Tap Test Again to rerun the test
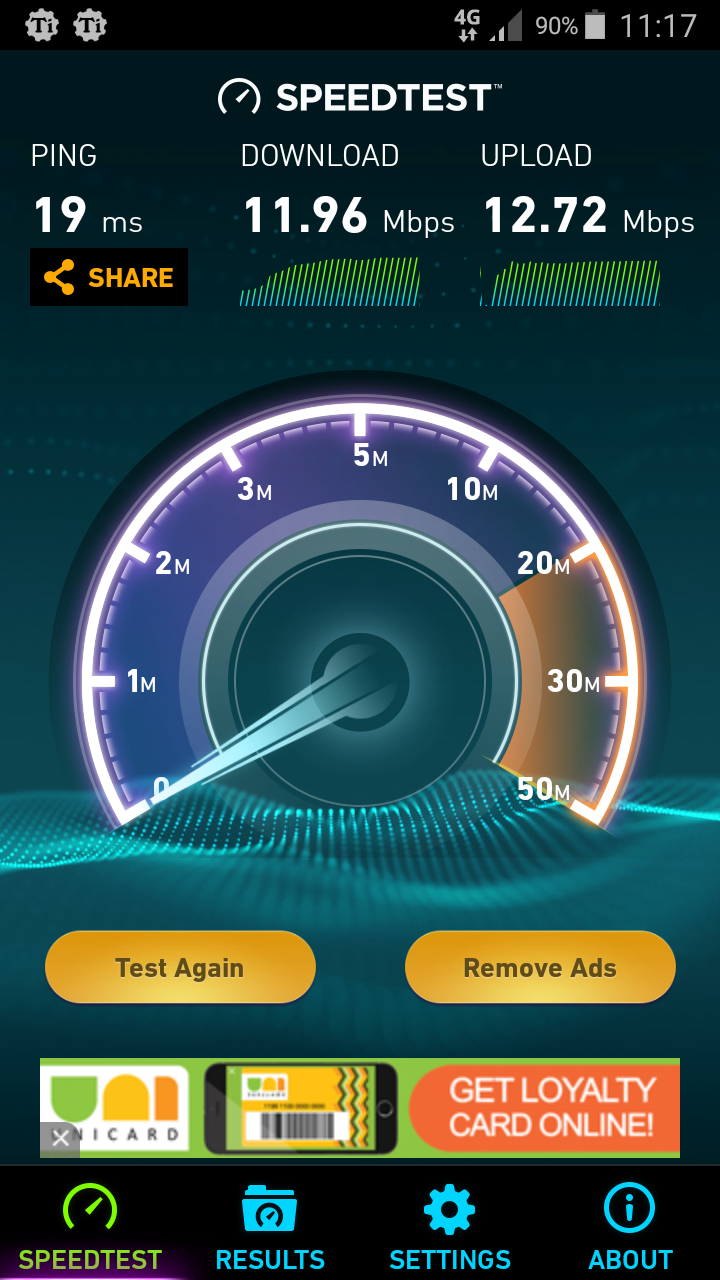Image resolution: width=720 pixels, height=1280 pixels. click(180, 967)
